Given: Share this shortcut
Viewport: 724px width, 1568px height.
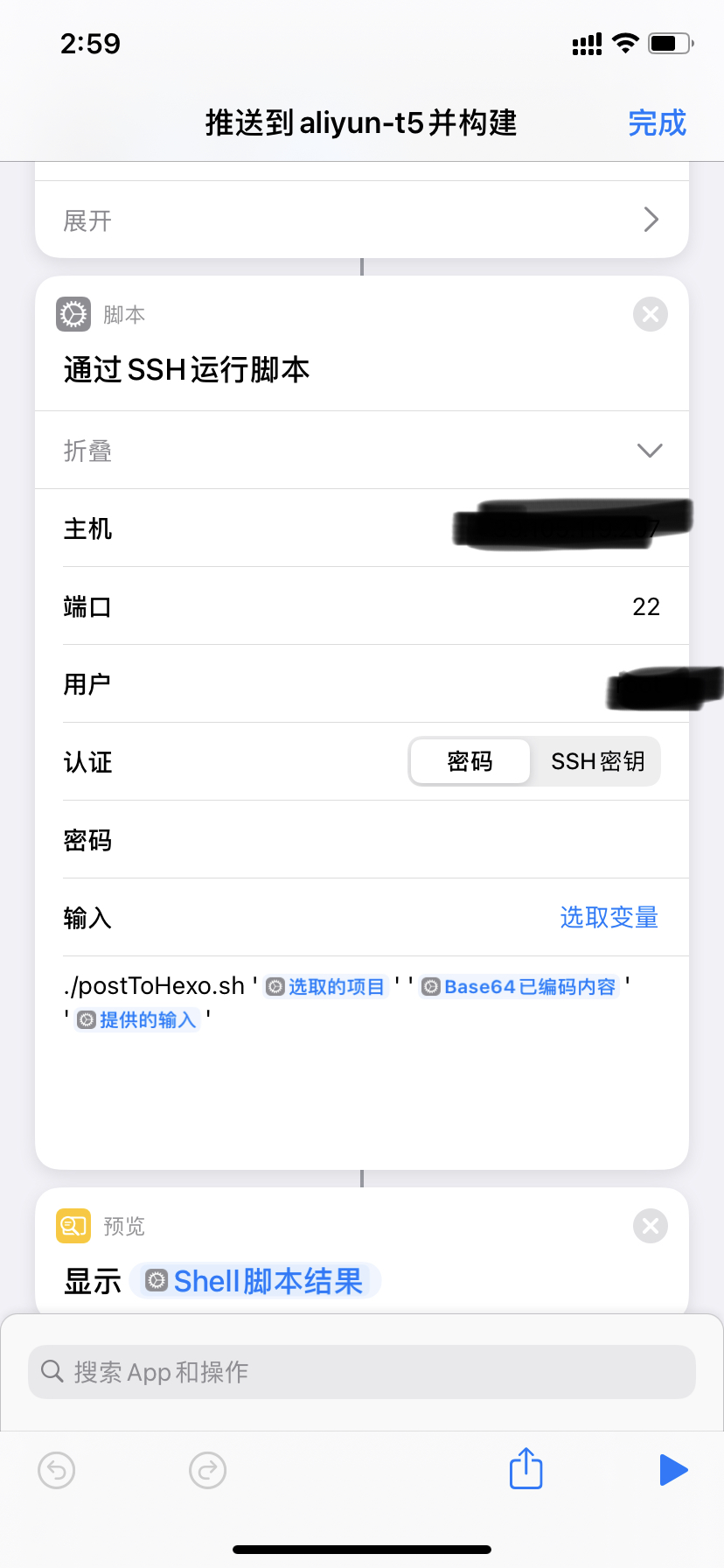Looking at the screenshot, I should pyautogui.click(x=526, y=1468).
